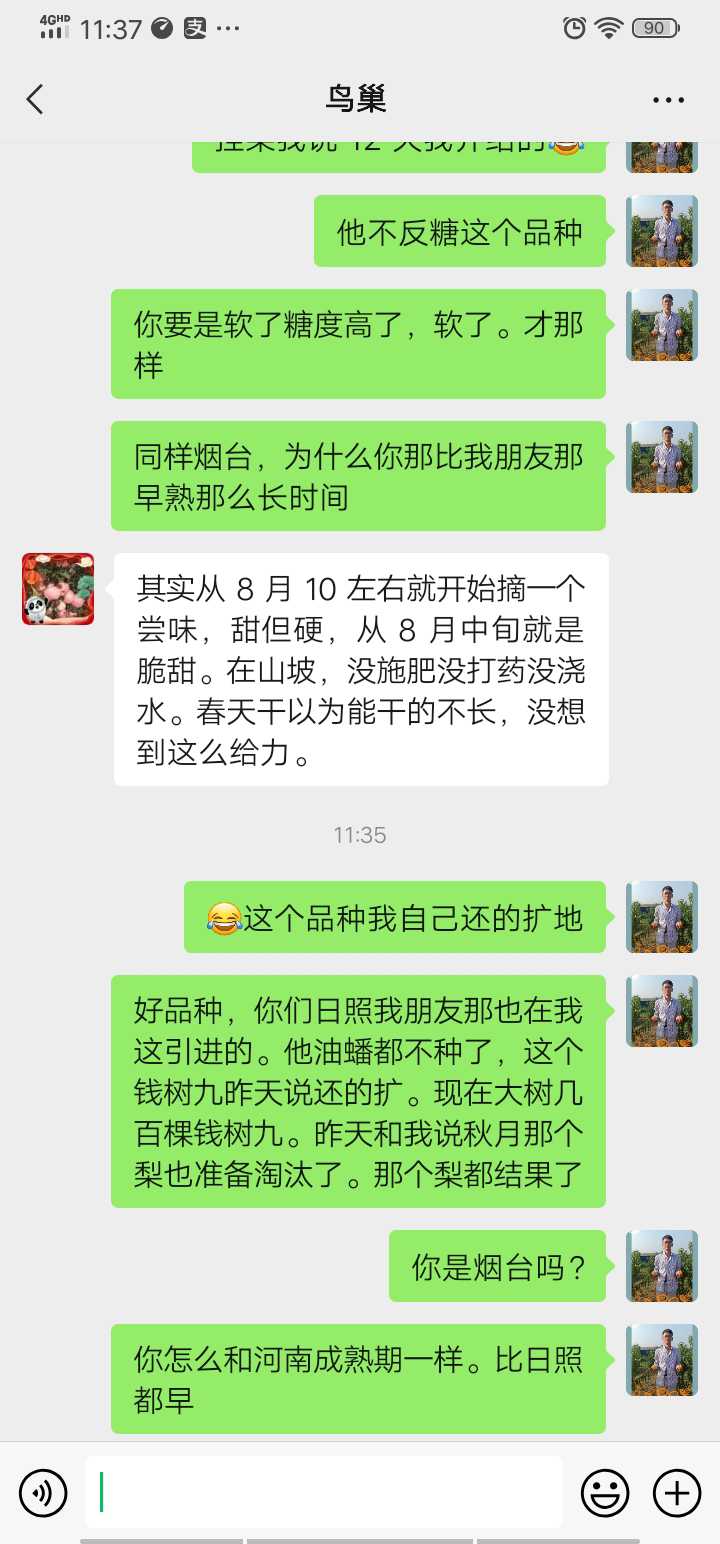This screenshot has width=720, height=1544.
Task: Open the panda avatar contact profile
Action: pyautogui.click(x=58, y=589)
